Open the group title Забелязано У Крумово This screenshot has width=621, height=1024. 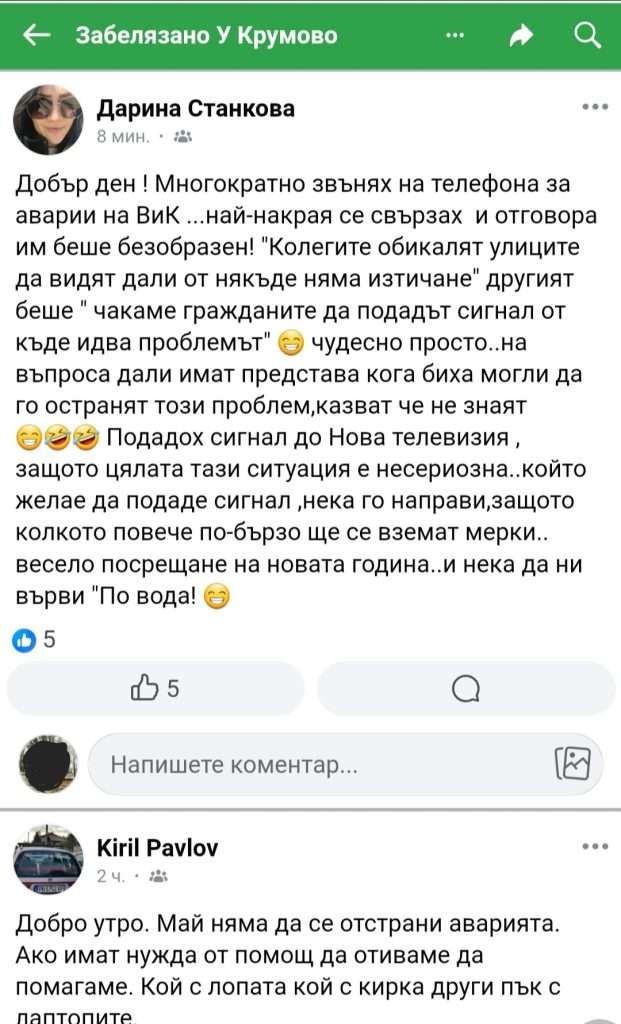[x=207, y=36]
